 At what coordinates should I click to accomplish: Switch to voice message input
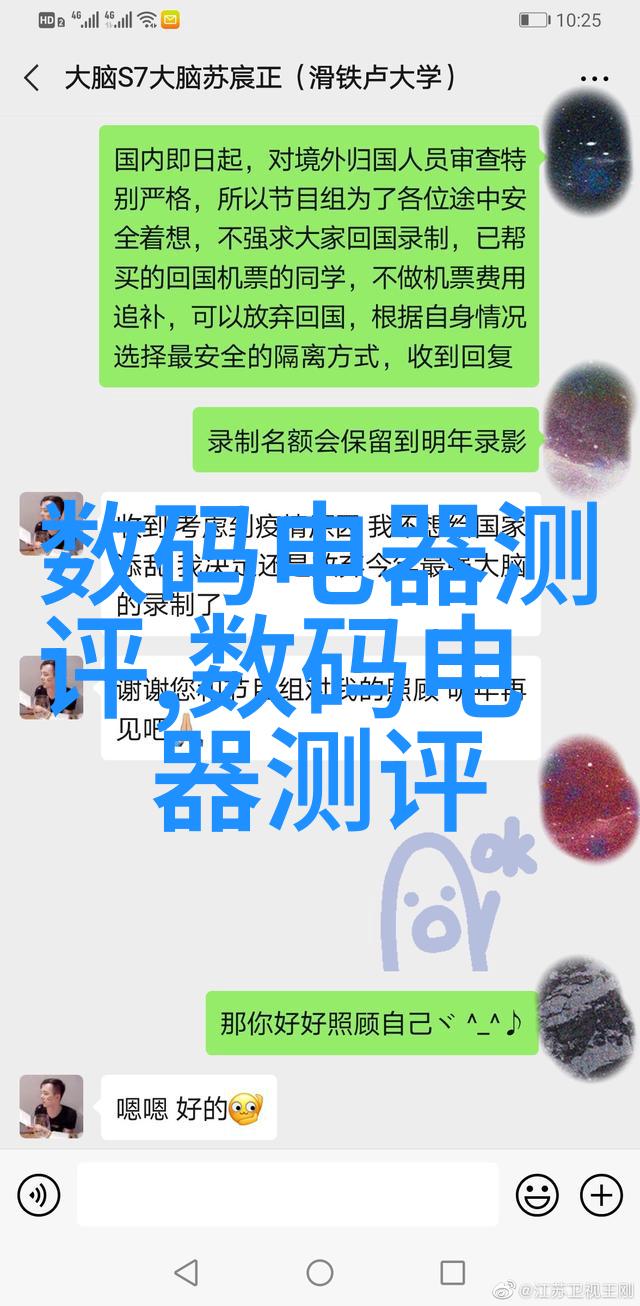coord(39,1194)
